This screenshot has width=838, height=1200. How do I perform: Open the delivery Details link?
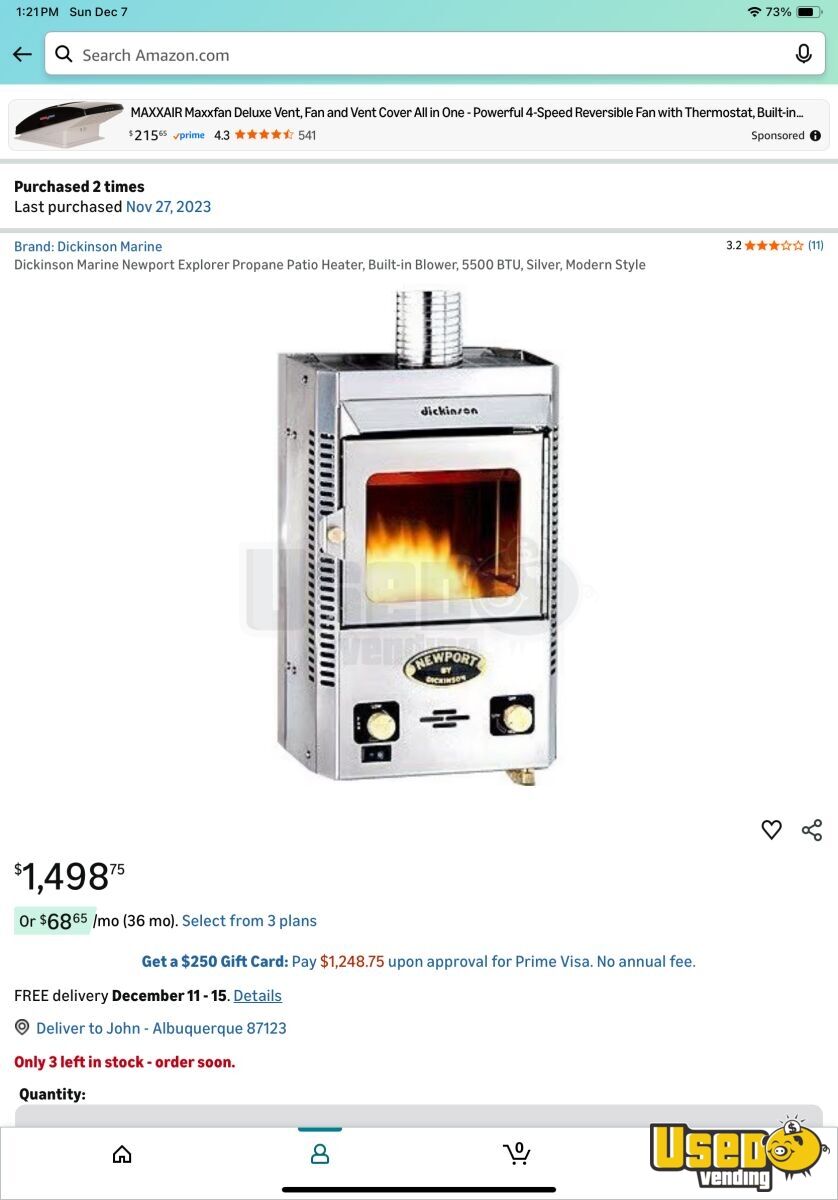click(257, 996)
